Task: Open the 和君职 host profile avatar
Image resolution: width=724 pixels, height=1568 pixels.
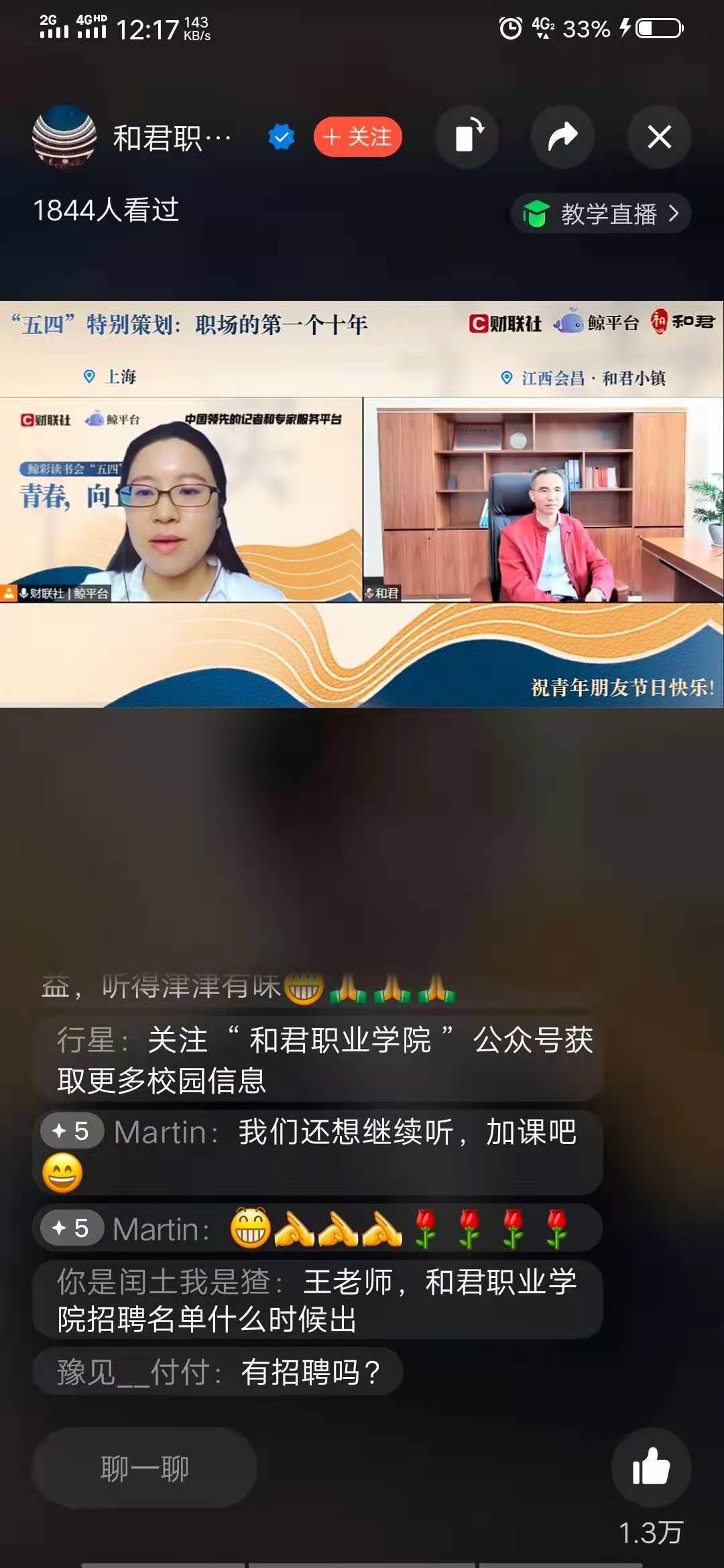Action: click(x=64, y=137)
